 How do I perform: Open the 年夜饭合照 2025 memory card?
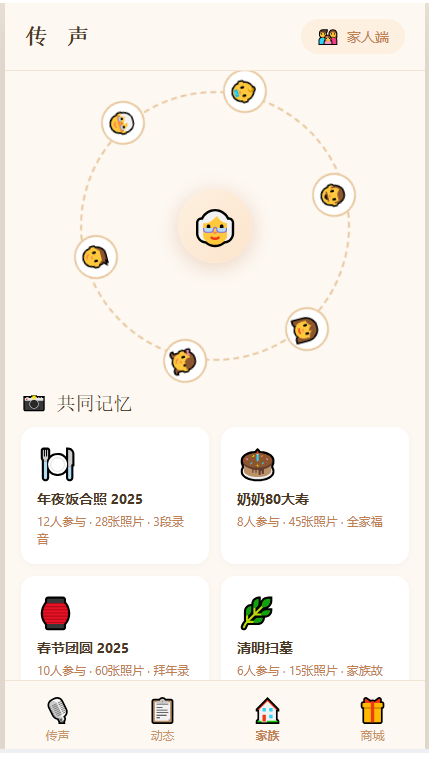pyautogui.click(x=115, y=495)
